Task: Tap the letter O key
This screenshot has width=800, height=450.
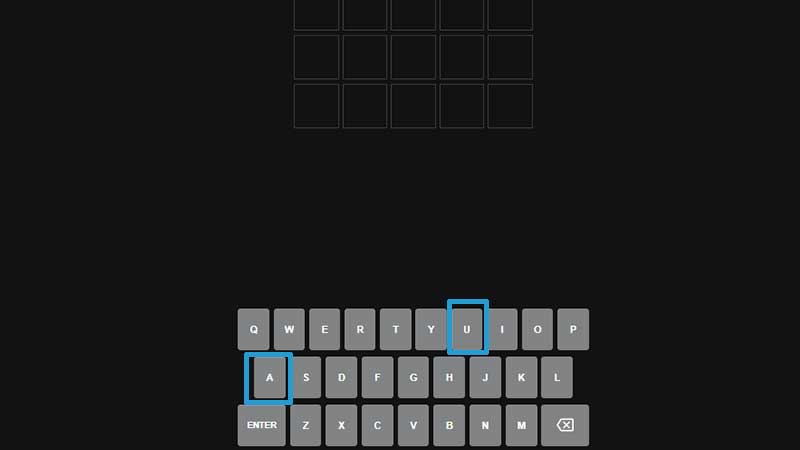Action: (x=538, y=329)
